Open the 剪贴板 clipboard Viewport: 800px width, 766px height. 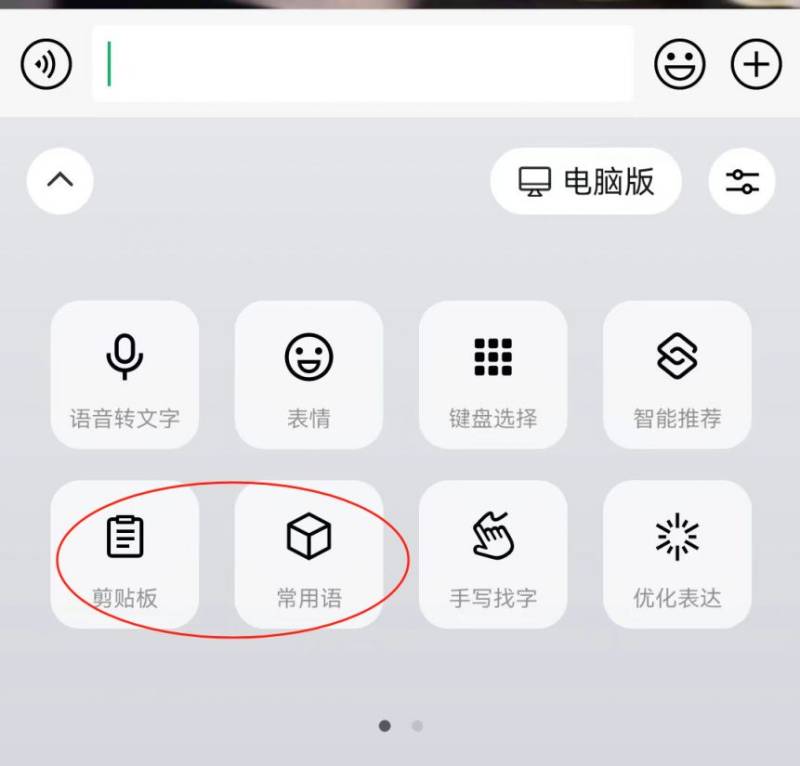(125, 555)
